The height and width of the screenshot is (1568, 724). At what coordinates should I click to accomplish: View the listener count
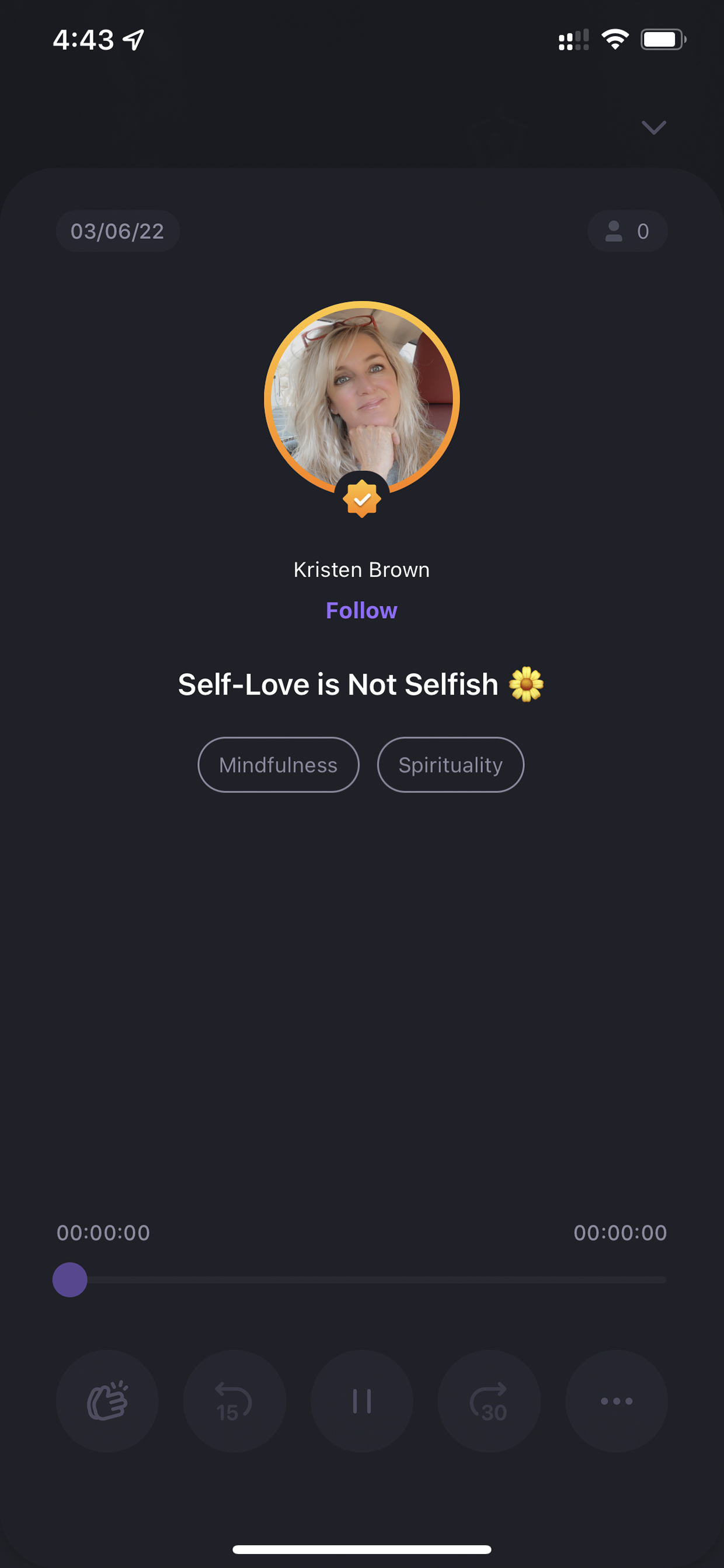[628, 231]
